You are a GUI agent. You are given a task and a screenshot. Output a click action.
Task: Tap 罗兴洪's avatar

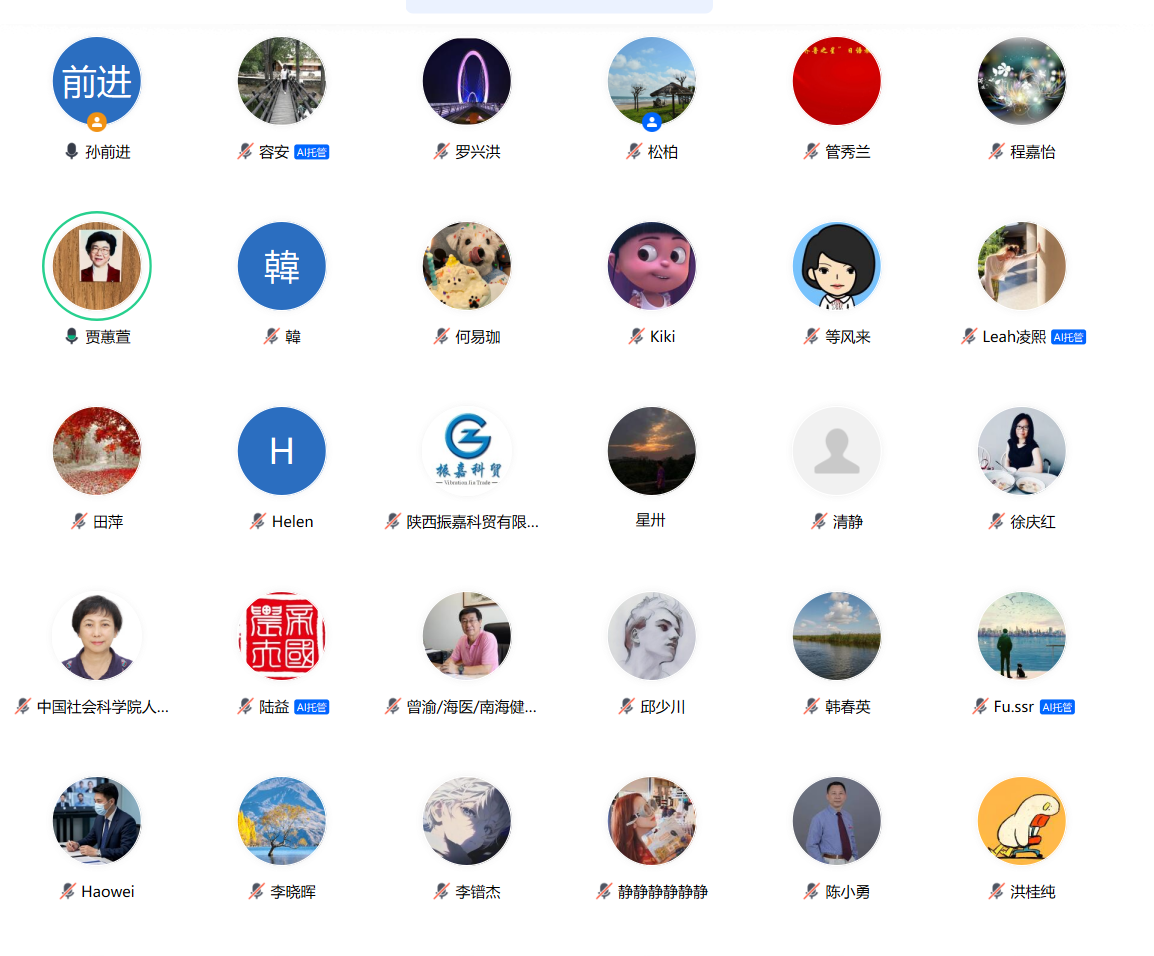pyautogui.click(x=467, y=81)
